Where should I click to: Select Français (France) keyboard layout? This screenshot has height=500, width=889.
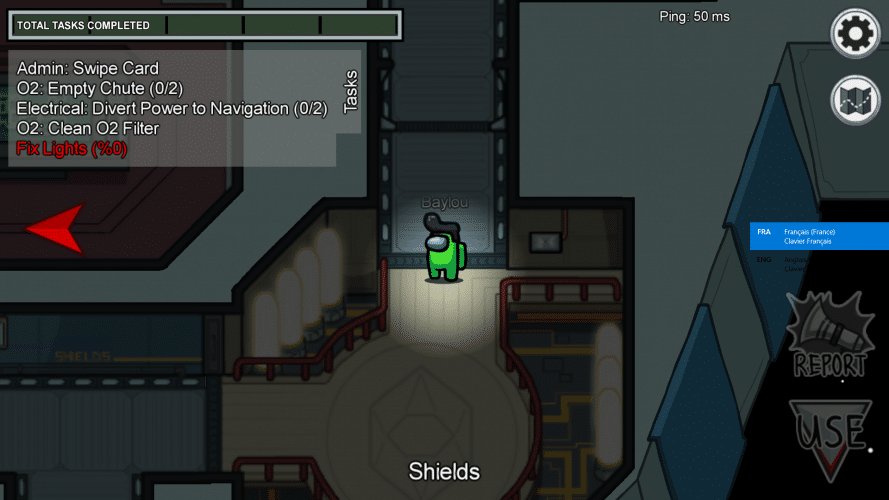pos(819,236)
